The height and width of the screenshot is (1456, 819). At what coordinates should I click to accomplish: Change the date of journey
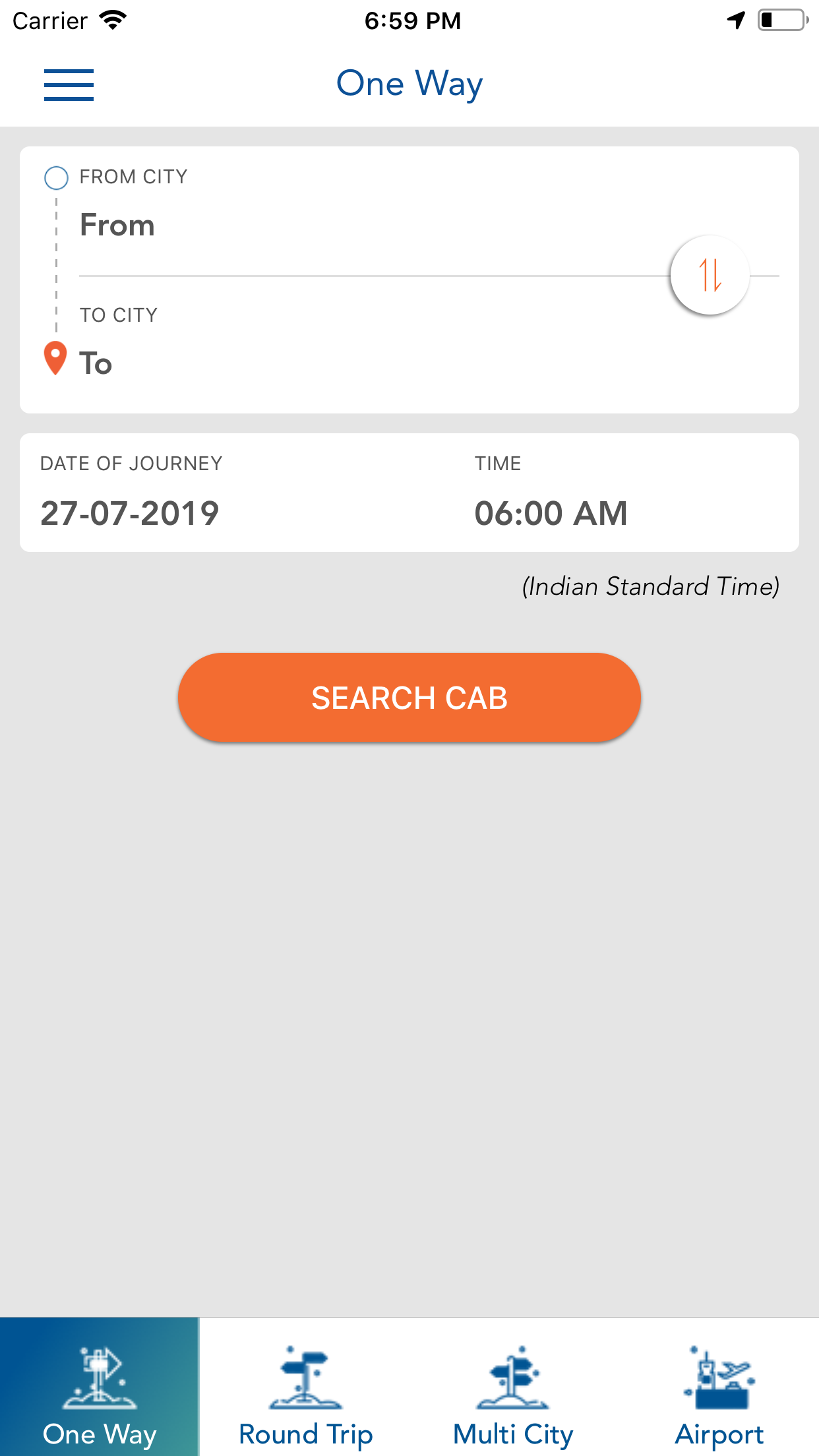[130, 513]
